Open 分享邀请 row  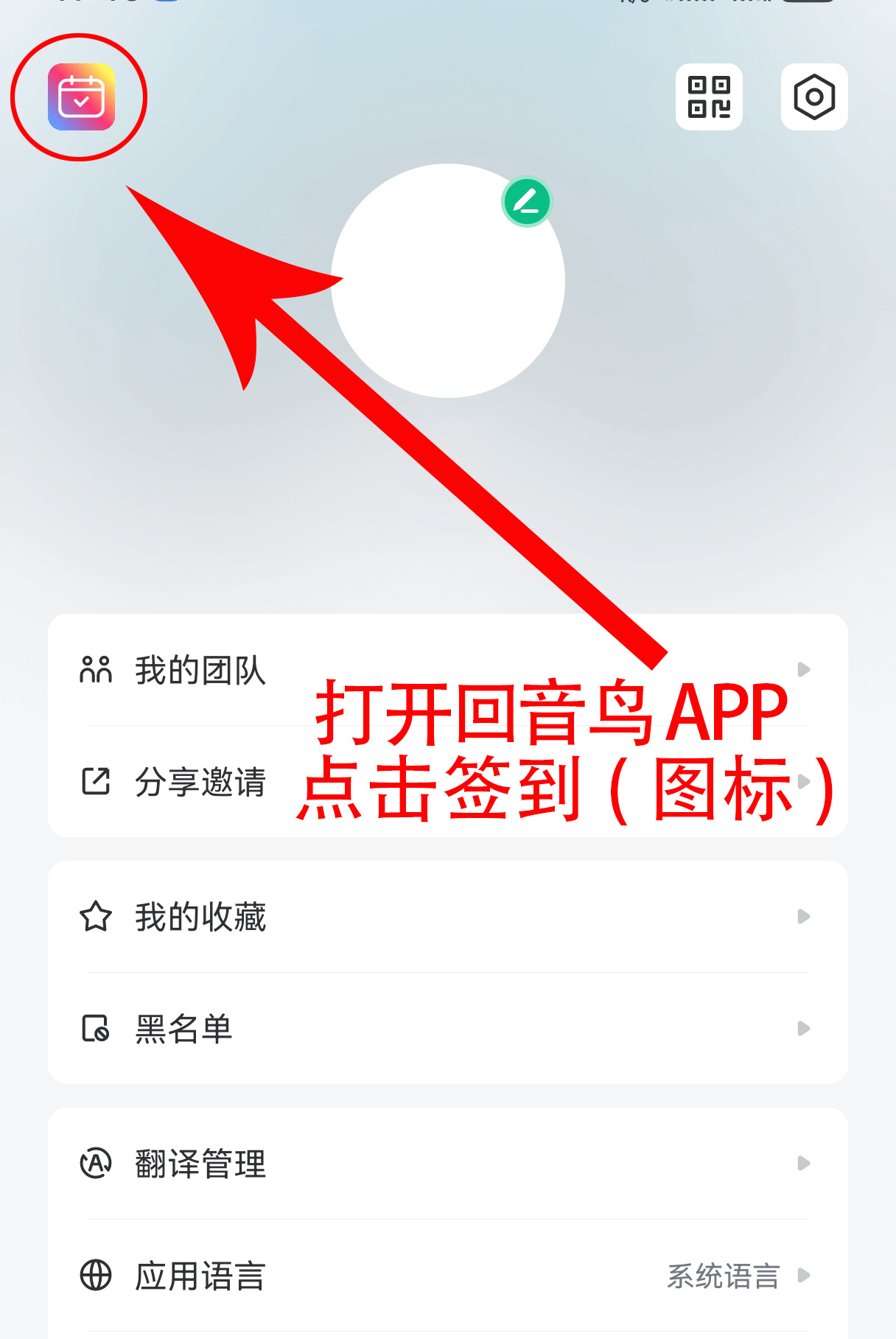click(200, 782)
